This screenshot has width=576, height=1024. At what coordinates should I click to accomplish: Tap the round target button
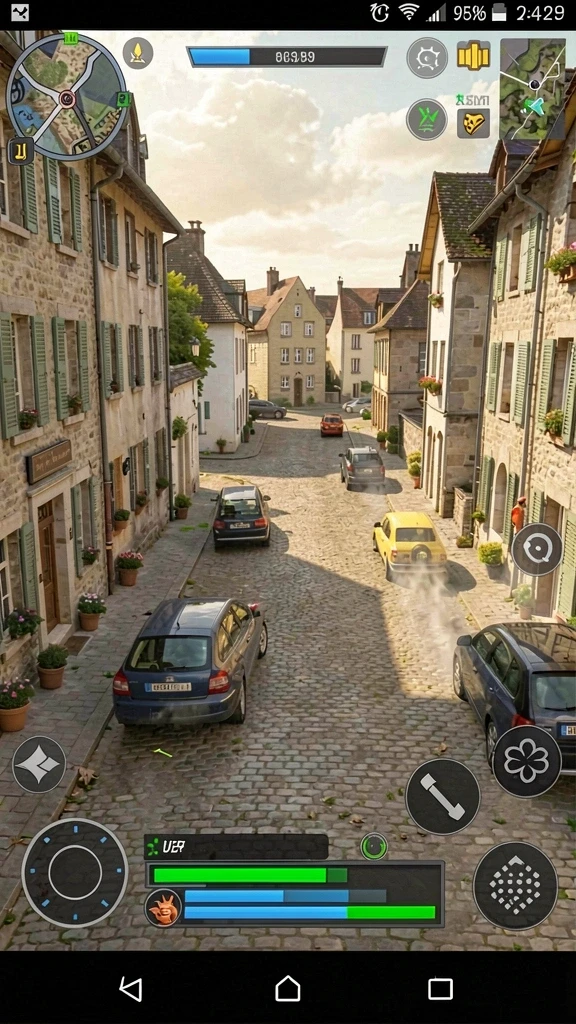[537, 549]
